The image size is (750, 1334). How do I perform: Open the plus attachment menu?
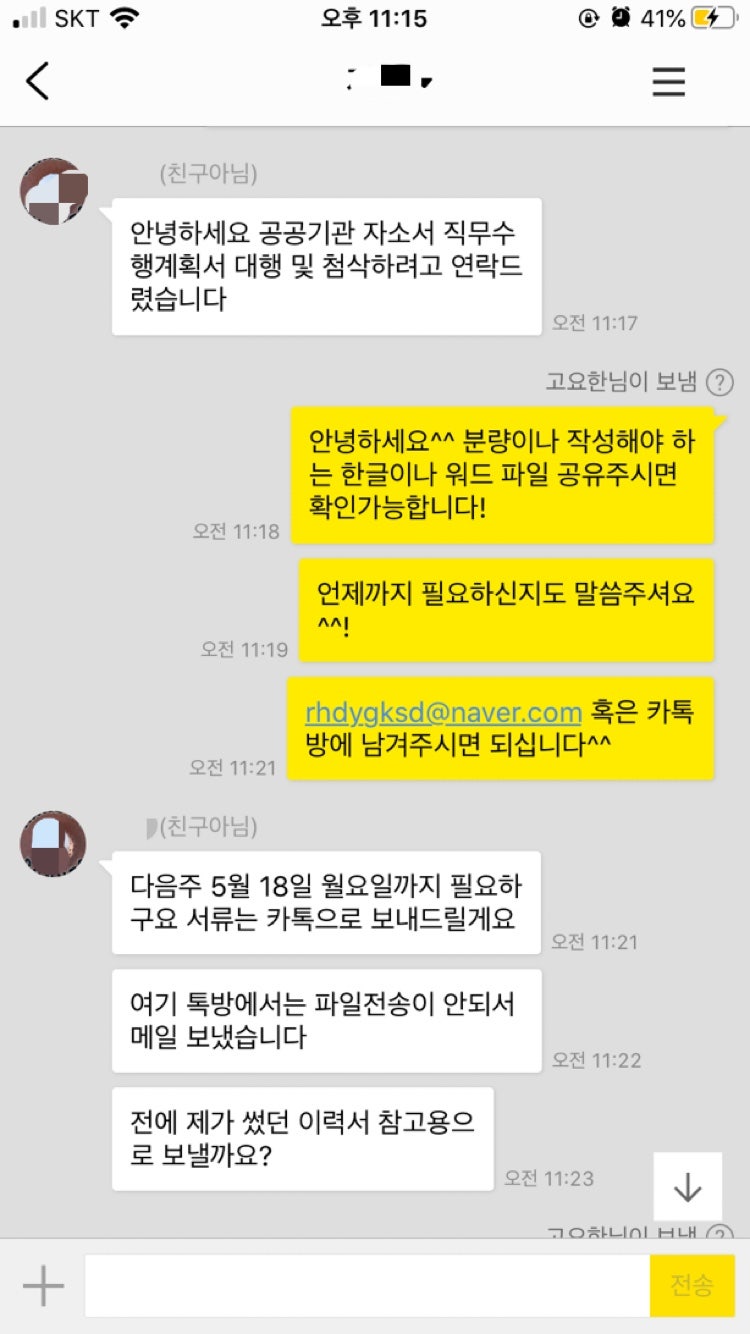43,1286
